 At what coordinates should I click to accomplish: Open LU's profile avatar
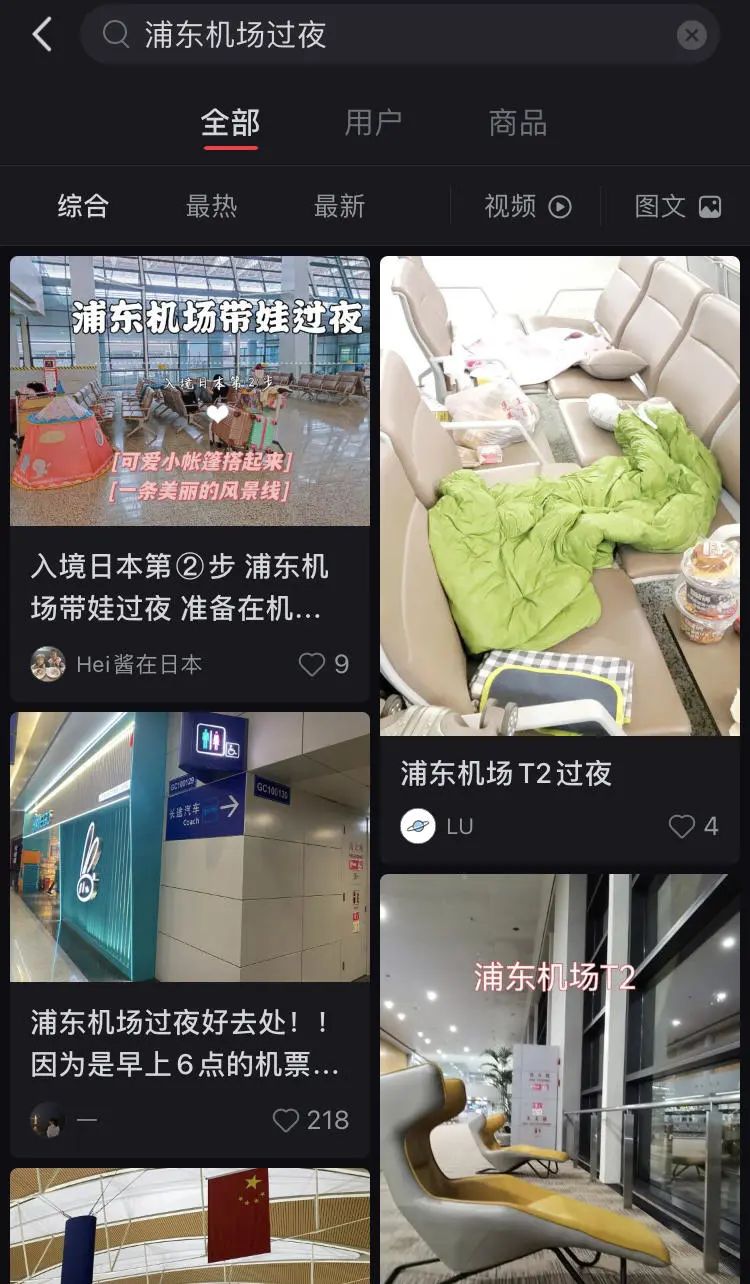point(418,826)
